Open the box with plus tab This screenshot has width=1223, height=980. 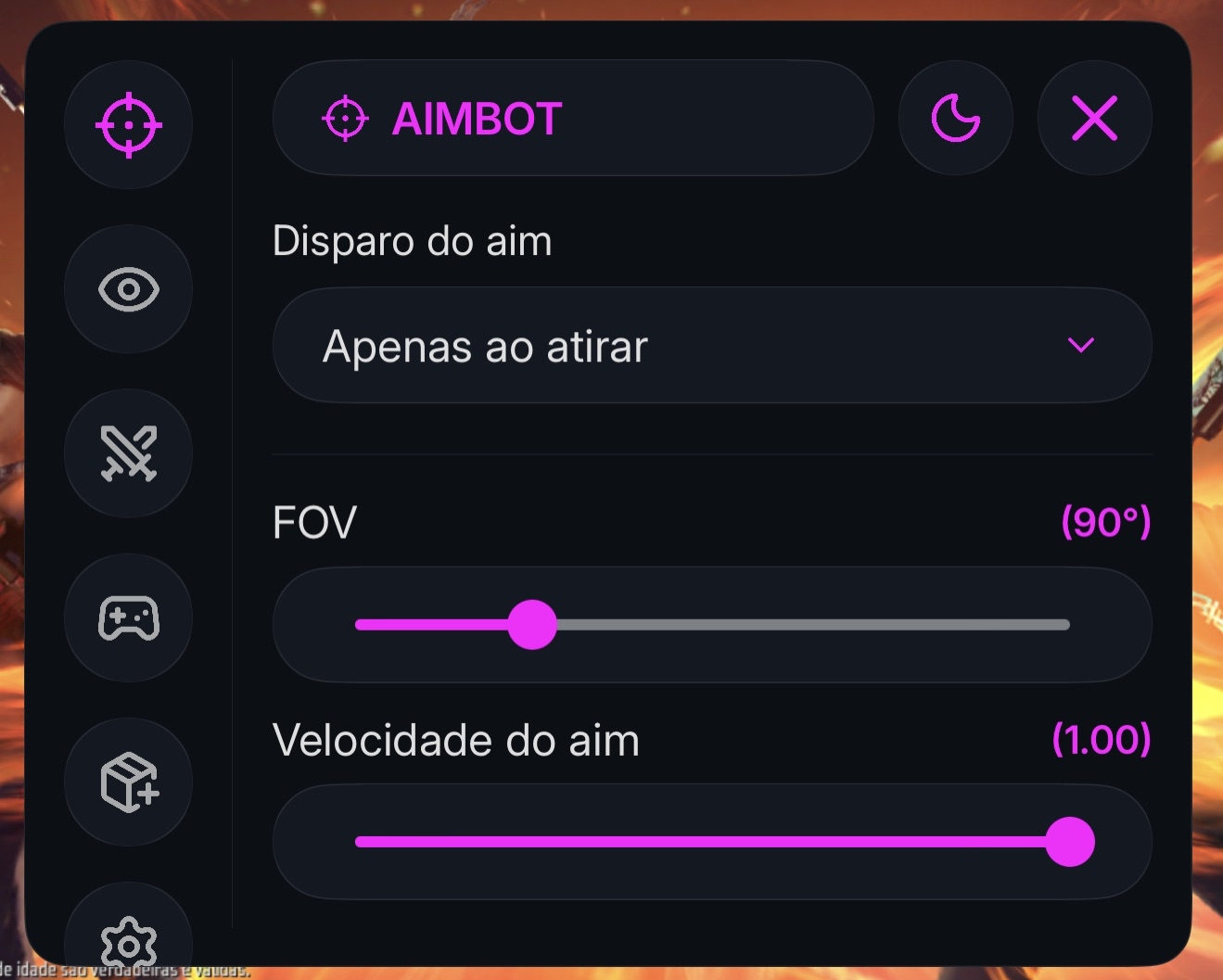[x=129, y=782]
